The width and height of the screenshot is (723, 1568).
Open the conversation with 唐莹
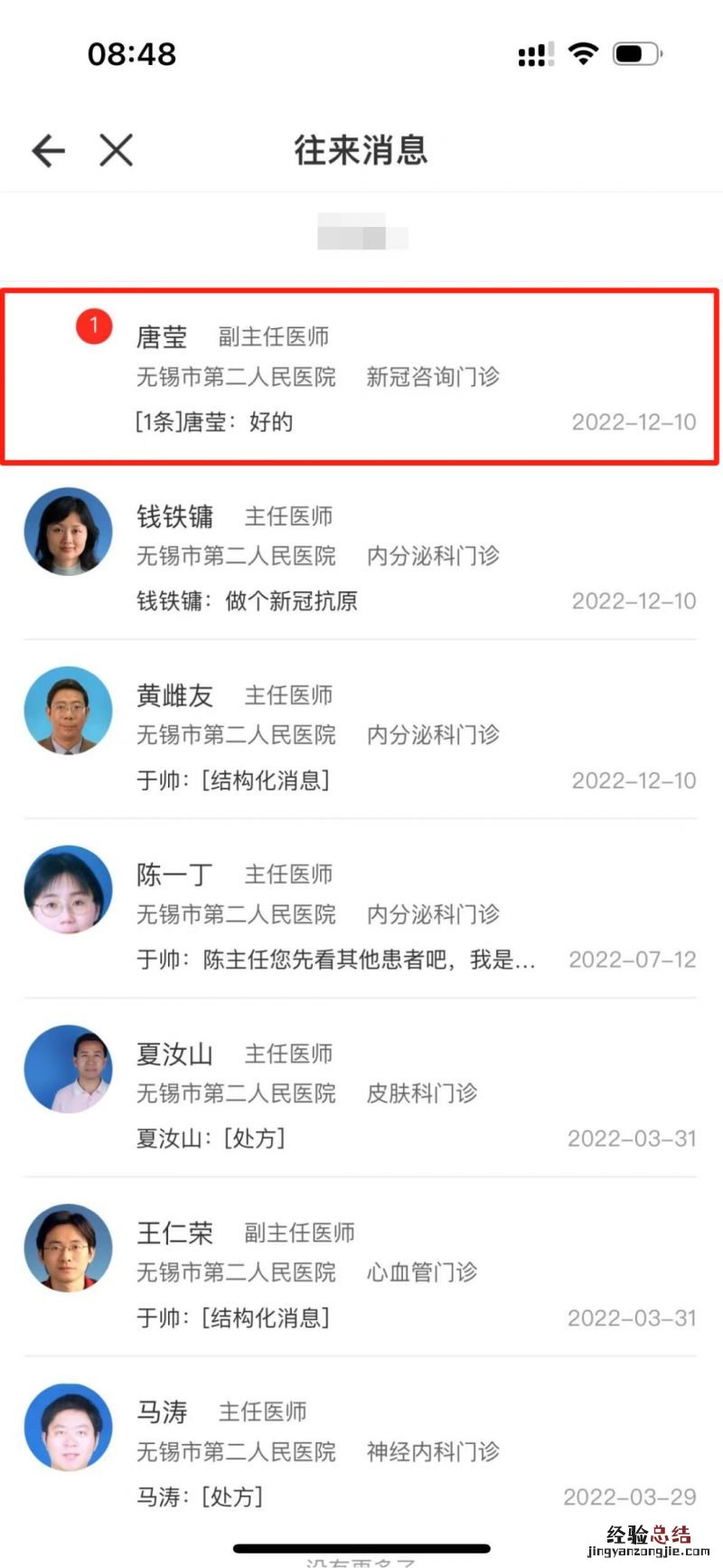(361, 377)
